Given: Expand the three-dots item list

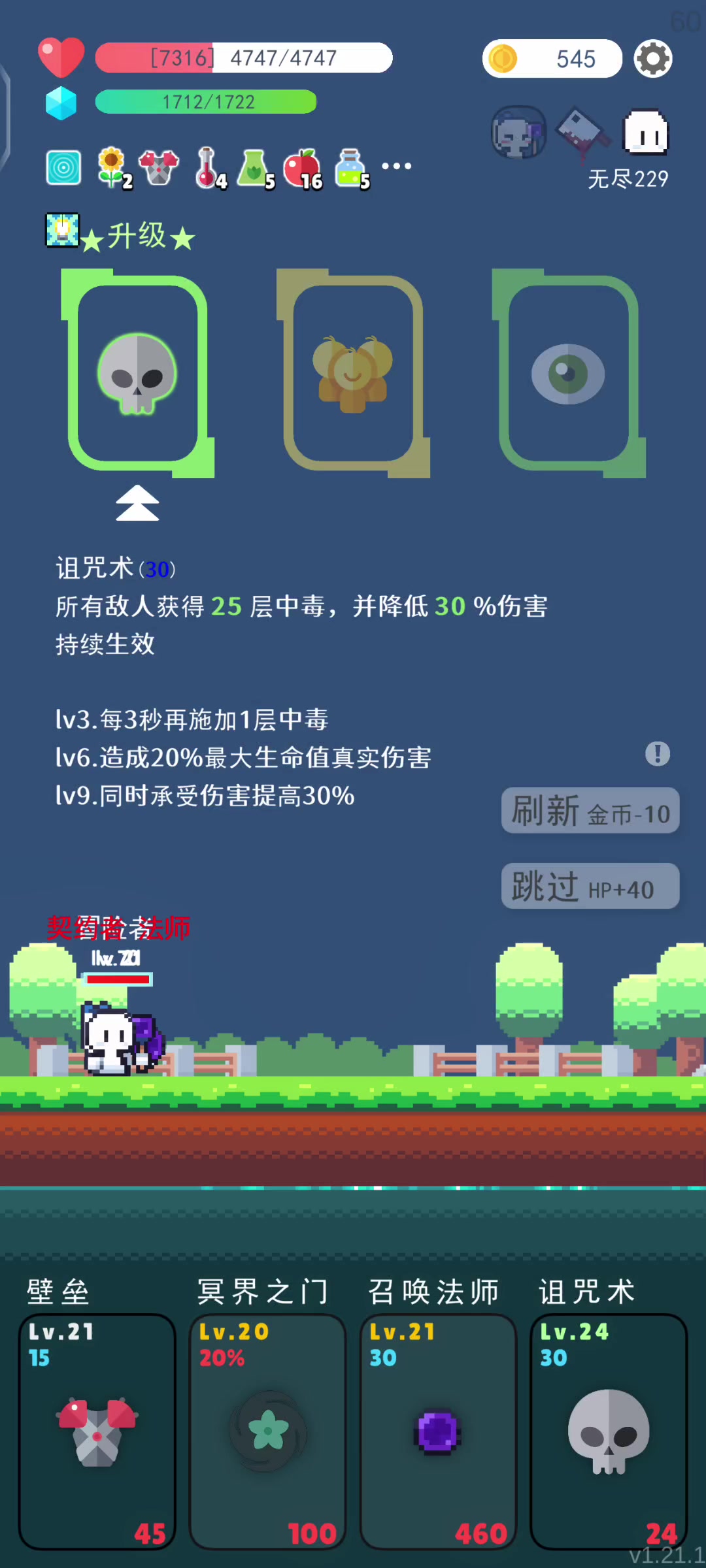Looking at the screenshot, I should [397, 166].
